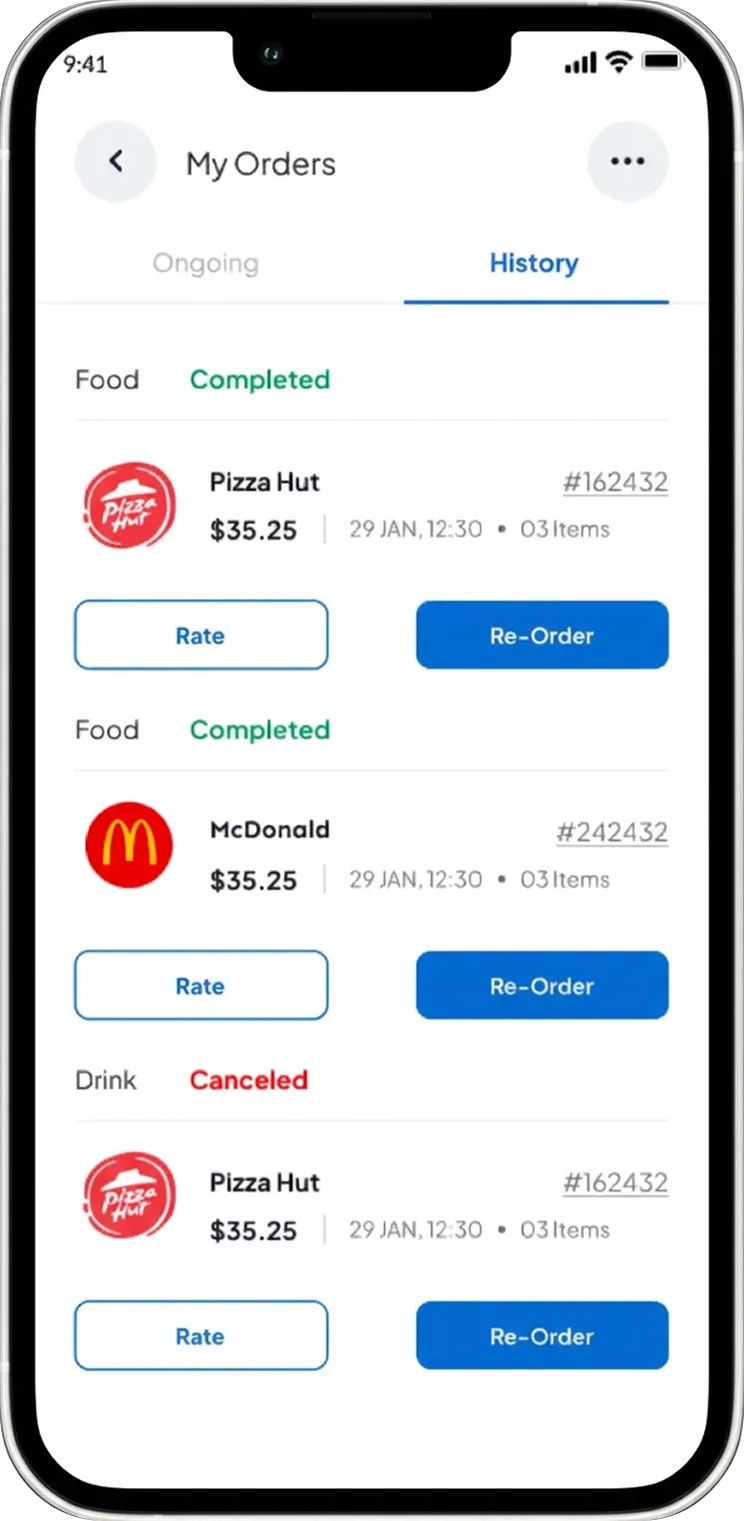This screenshot has height=1521, width=744.
Task: Rate the McDonald order
Action: tap(201, 986)
